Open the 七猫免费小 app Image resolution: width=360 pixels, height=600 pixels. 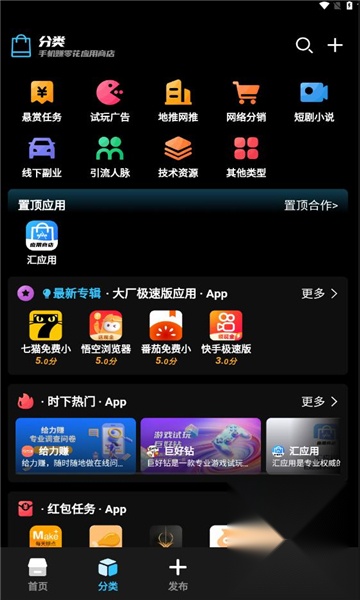pos(46,338)
